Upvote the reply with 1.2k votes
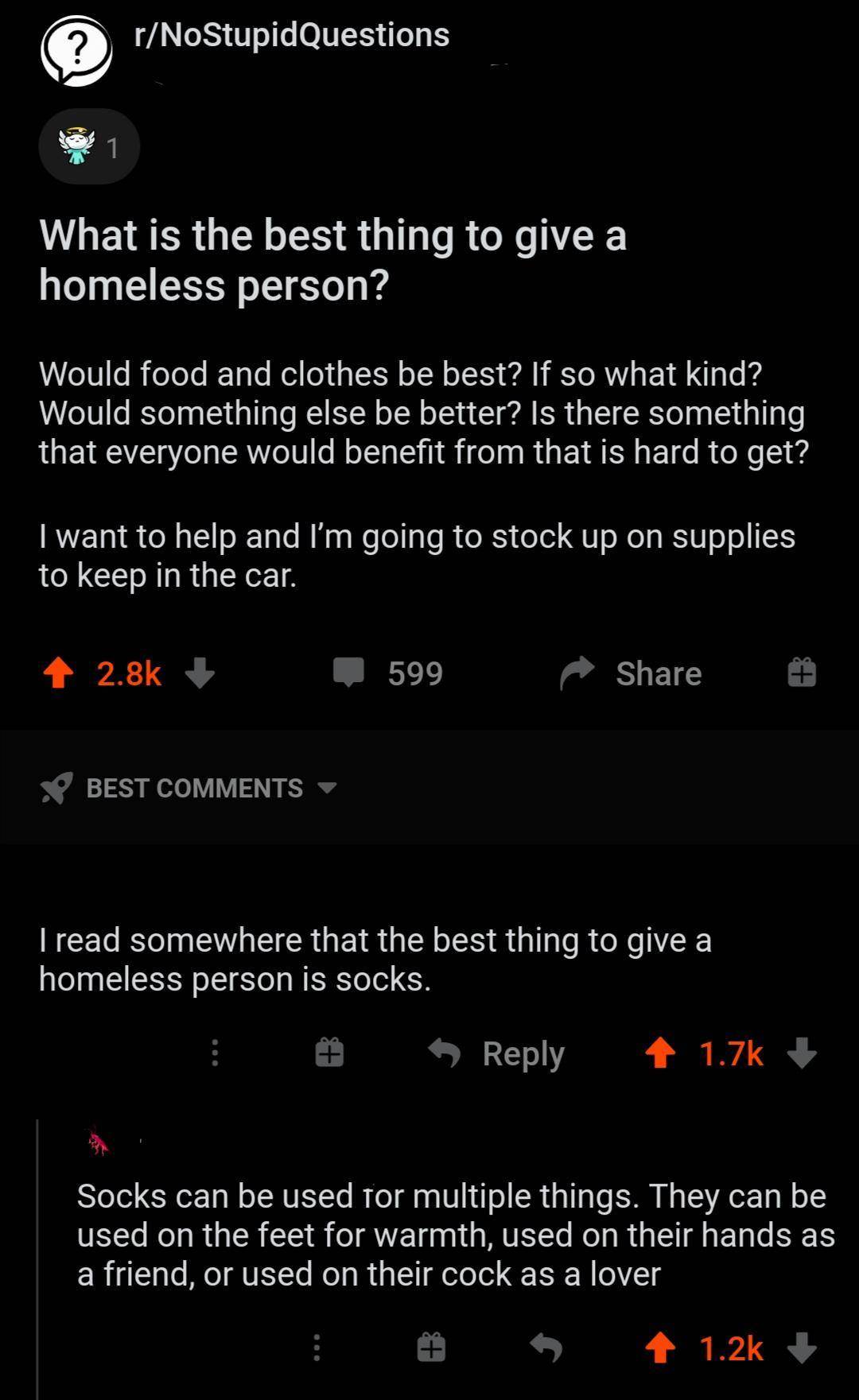Screen dimensions: 859x1400 (x=660, y=1348)
